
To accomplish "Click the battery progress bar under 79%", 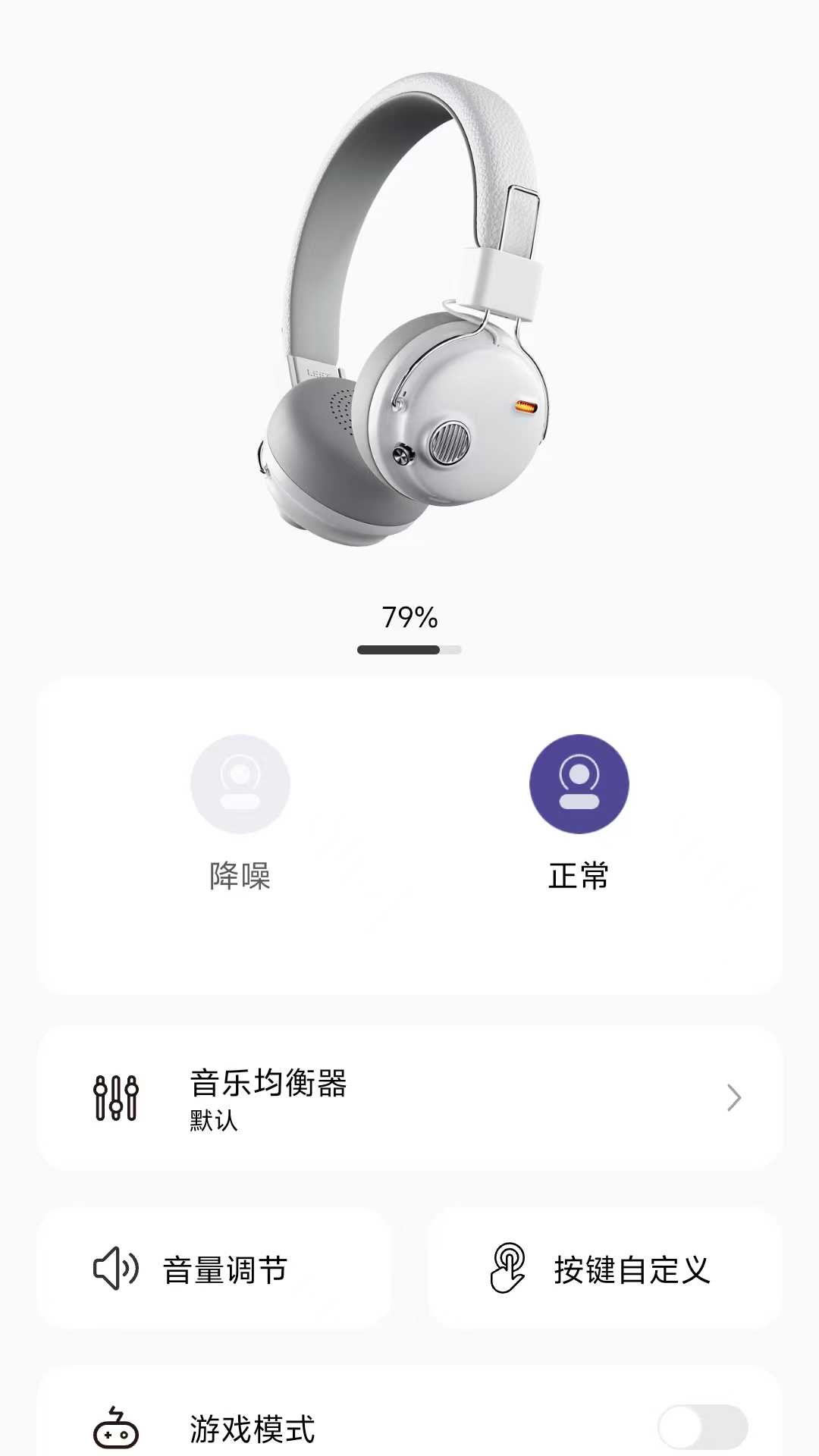I will pyautogui.click(x=409, y=650).
